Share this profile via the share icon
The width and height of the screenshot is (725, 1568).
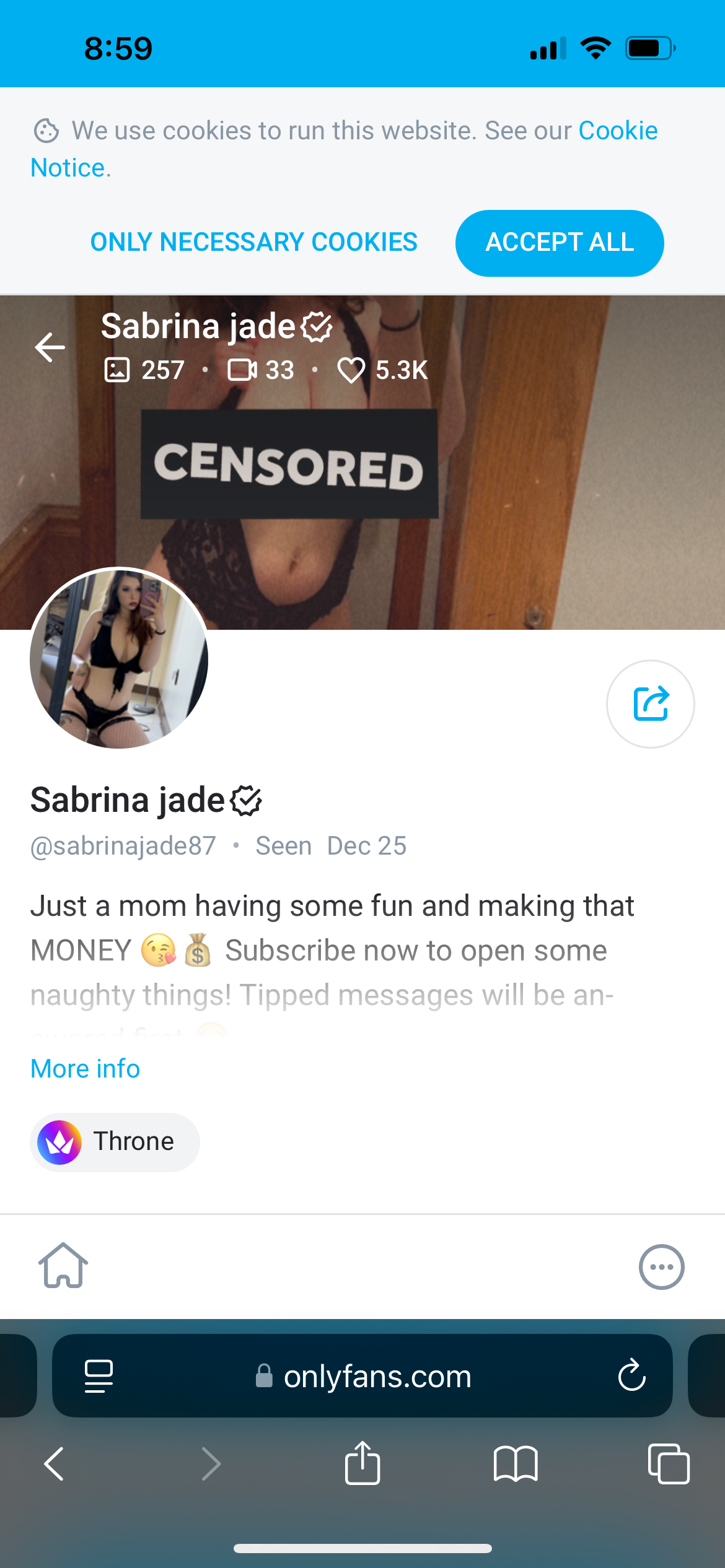click(x=651, y=704)
